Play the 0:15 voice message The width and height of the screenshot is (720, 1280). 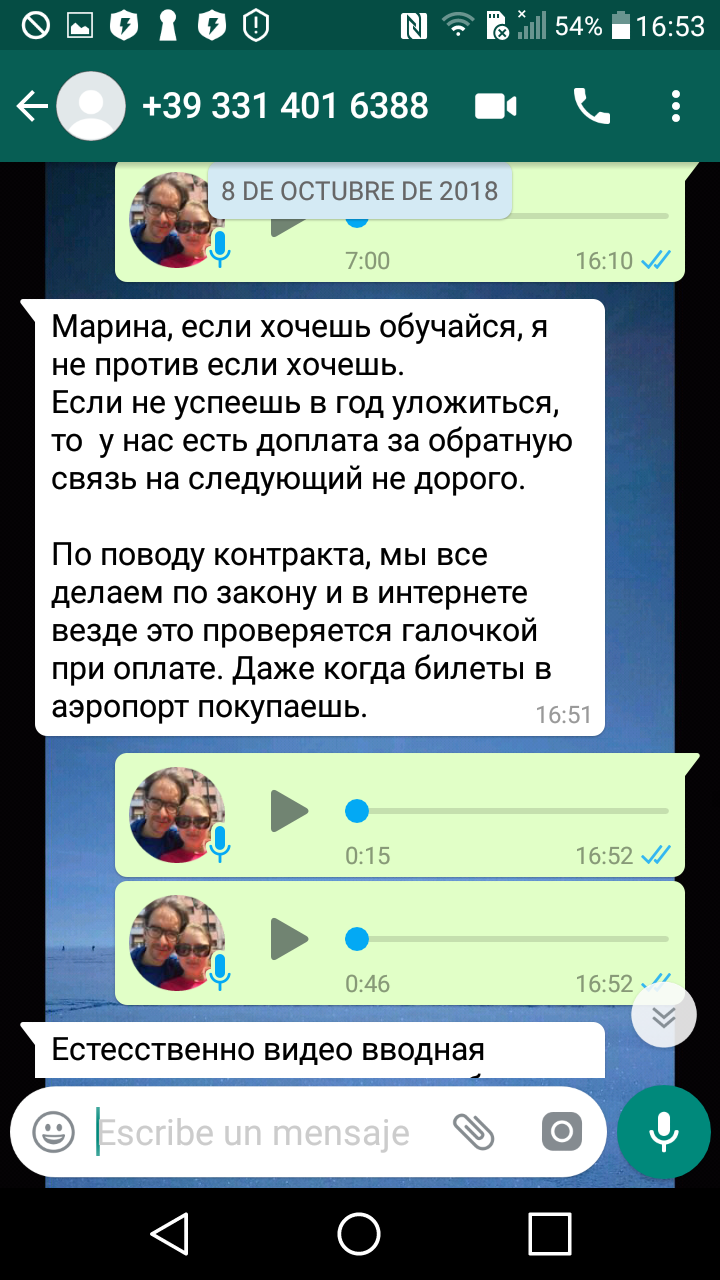(290, 811)
